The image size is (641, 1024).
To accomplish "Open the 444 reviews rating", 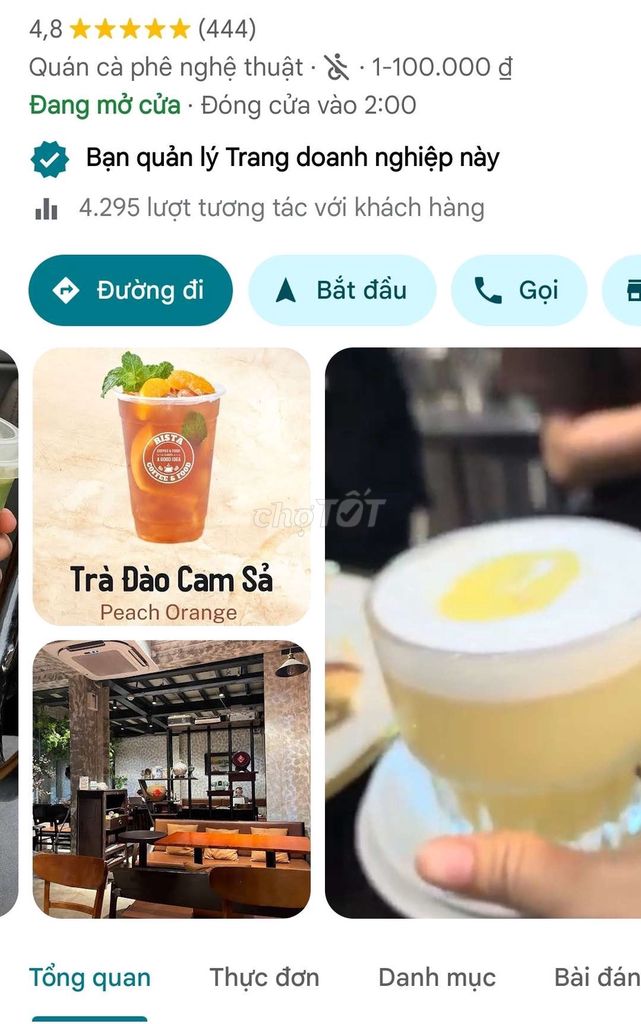I will 142,28.
